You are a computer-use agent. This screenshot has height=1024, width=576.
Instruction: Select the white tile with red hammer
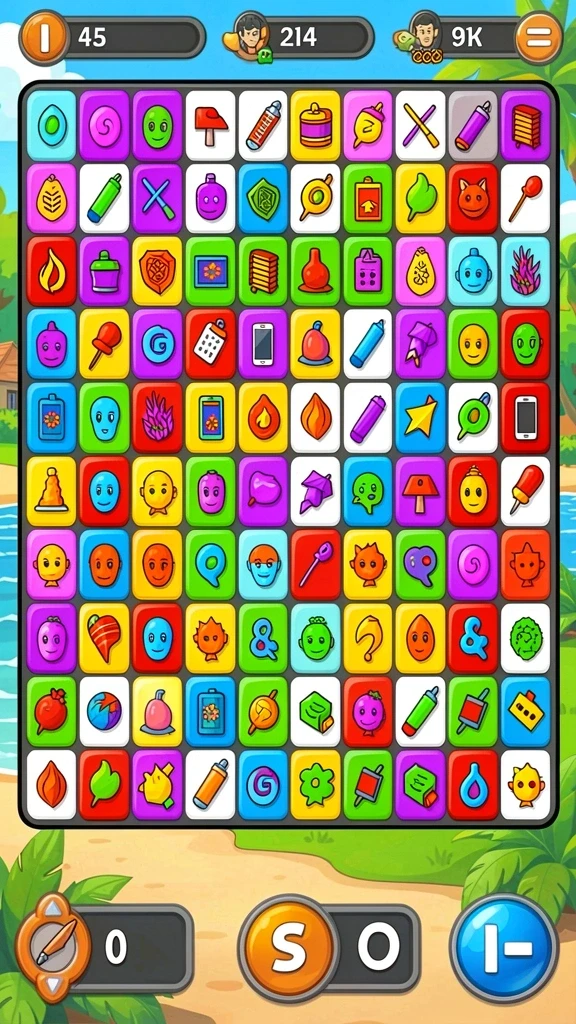210,125
